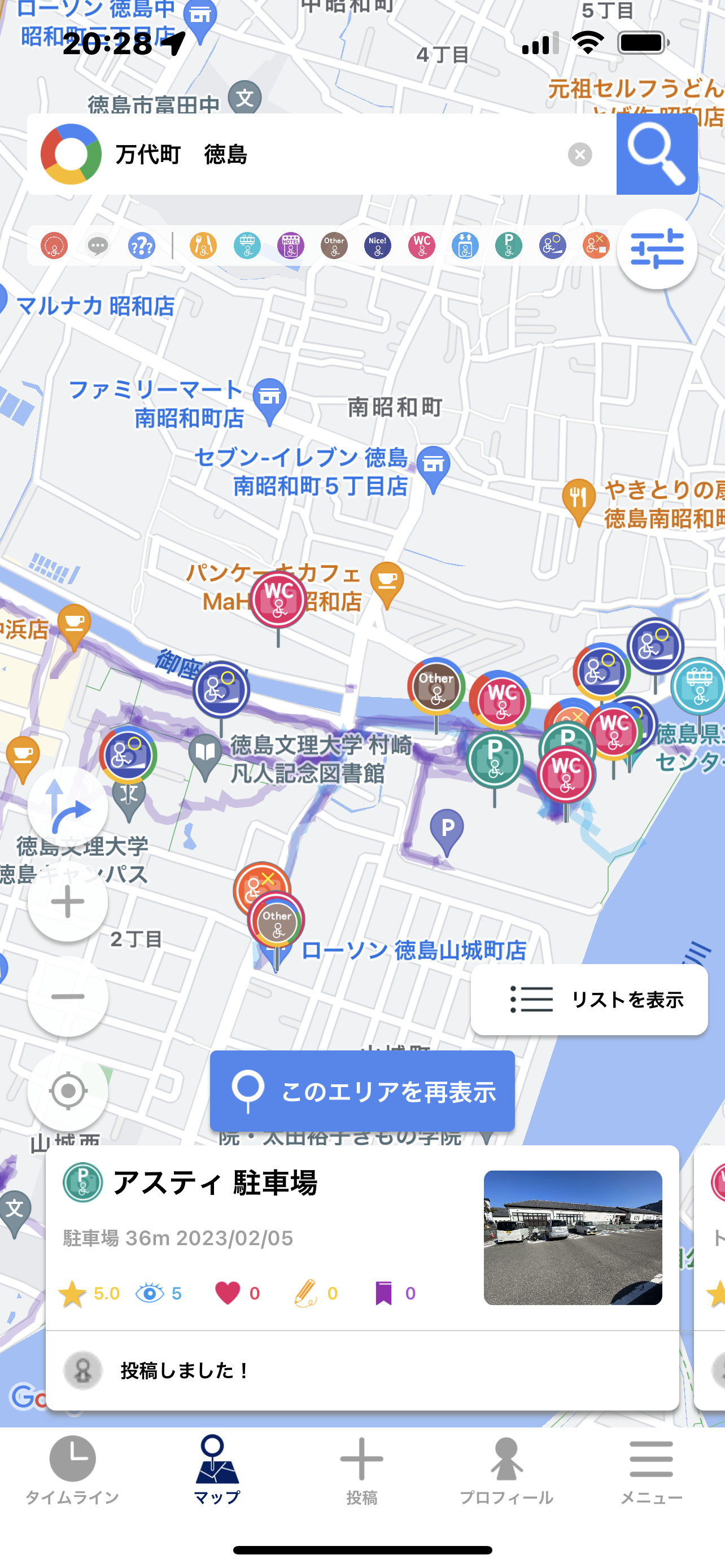Select the Nice! category filter chip
725x1568 pixels.
click(377, 246)
